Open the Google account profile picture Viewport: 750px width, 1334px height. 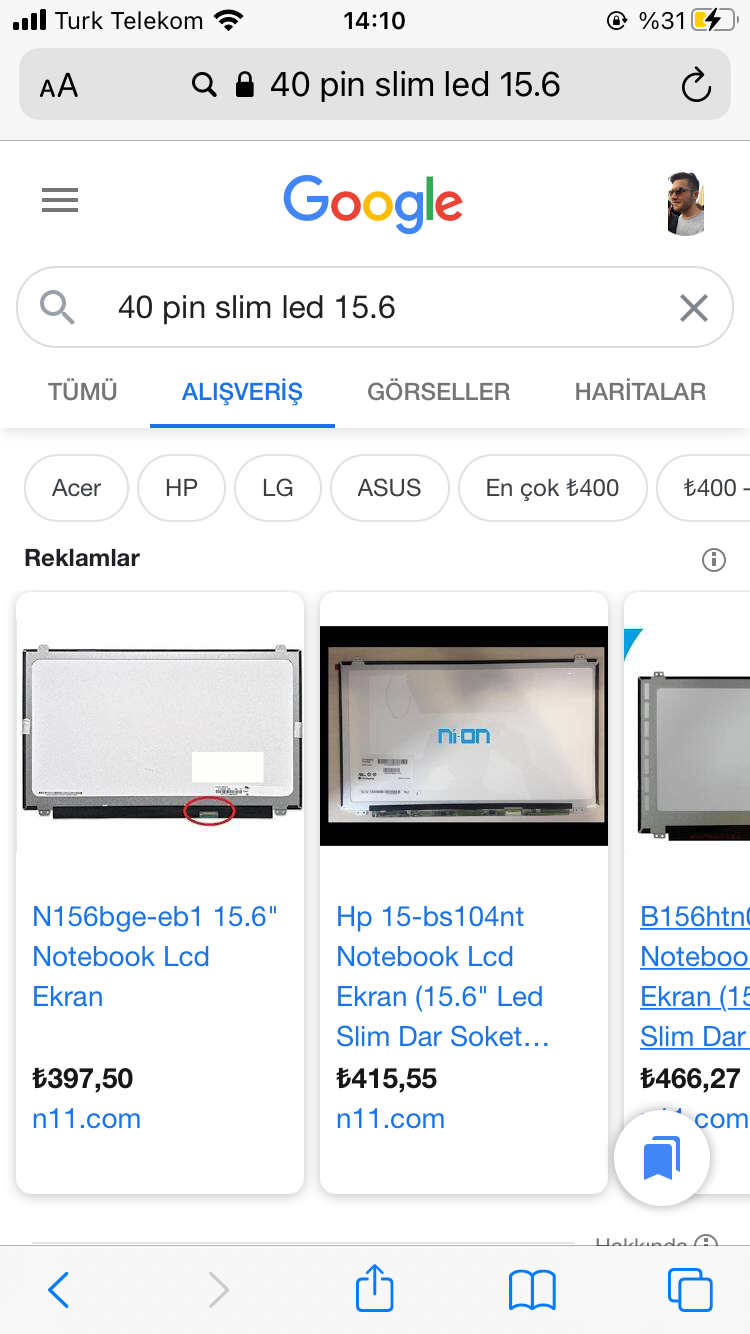pyautogui.click(x=686, y=203)
